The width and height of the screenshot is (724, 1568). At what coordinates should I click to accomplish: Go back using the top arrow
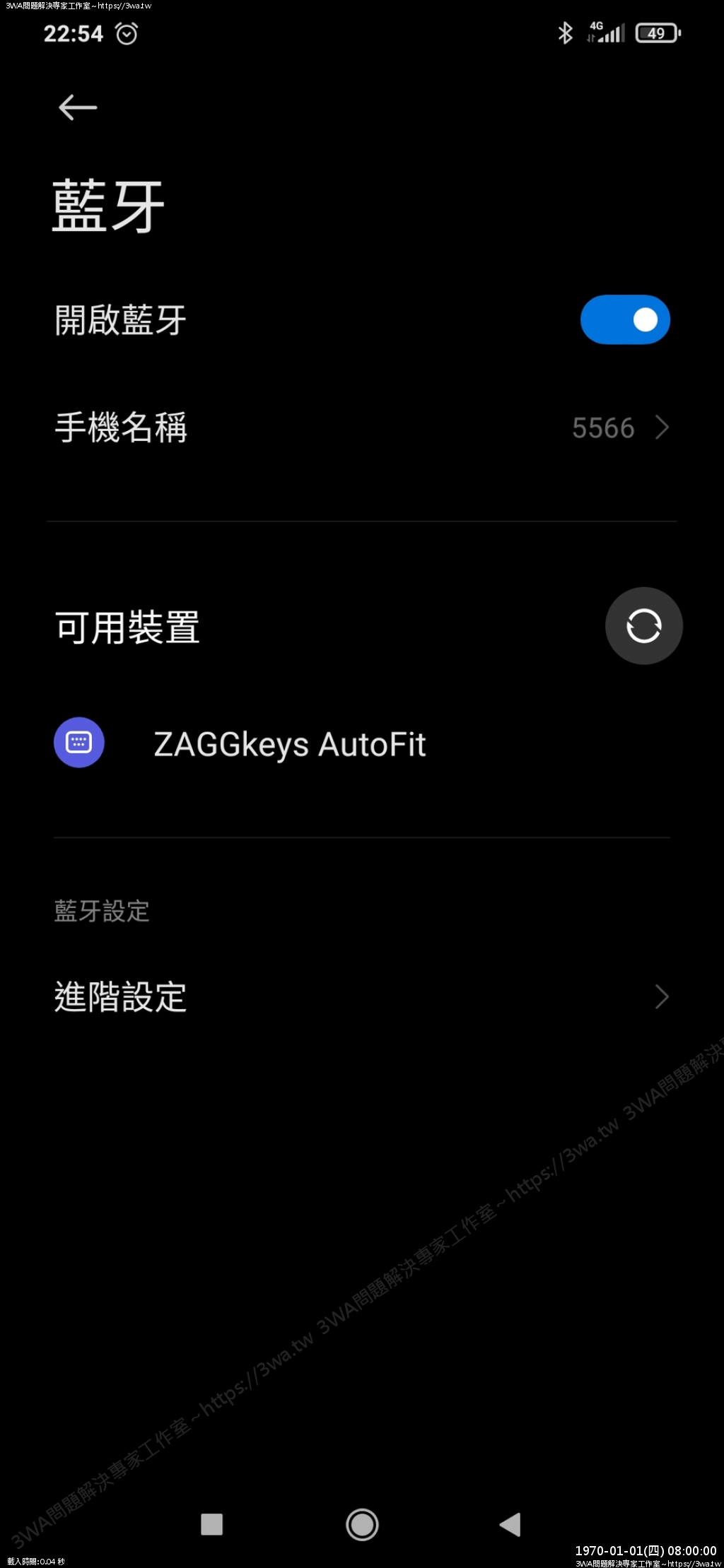[77, 107]
